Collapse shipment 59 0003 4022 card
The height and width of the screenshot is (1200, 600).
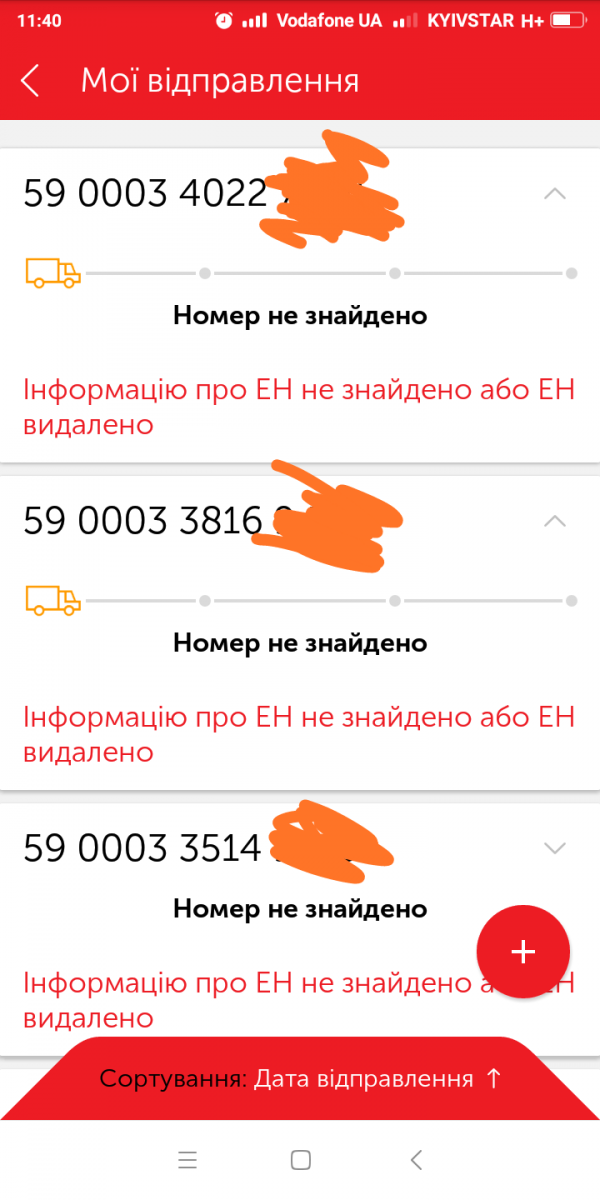(554, 193)
